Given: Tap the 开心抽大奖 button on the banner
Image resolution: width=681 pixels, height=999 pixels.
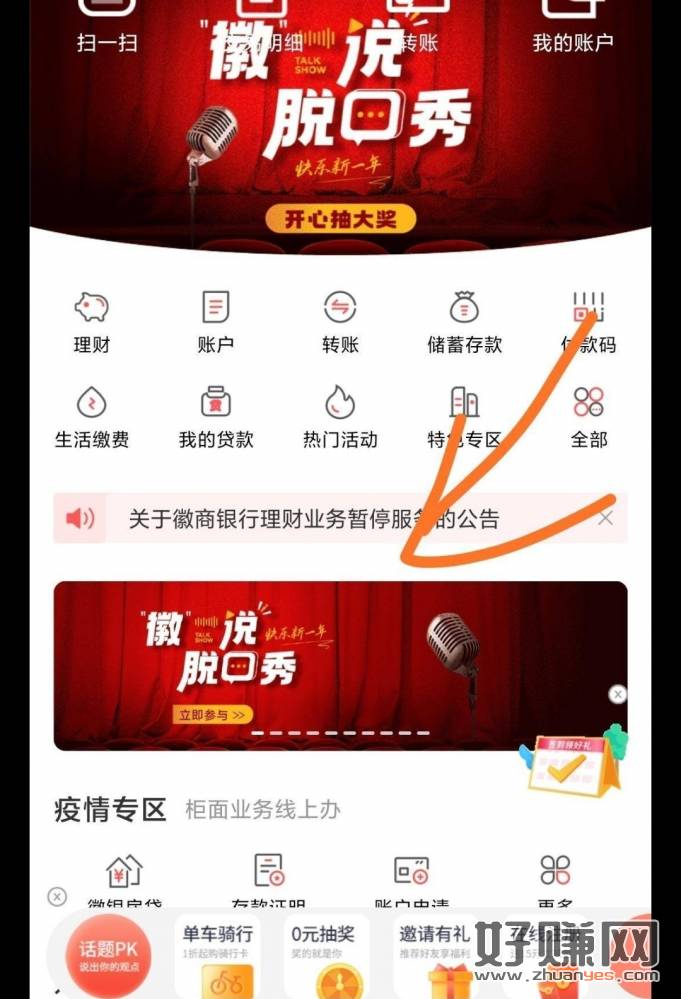Looking at the screenshot, I should tap(340, 219).
